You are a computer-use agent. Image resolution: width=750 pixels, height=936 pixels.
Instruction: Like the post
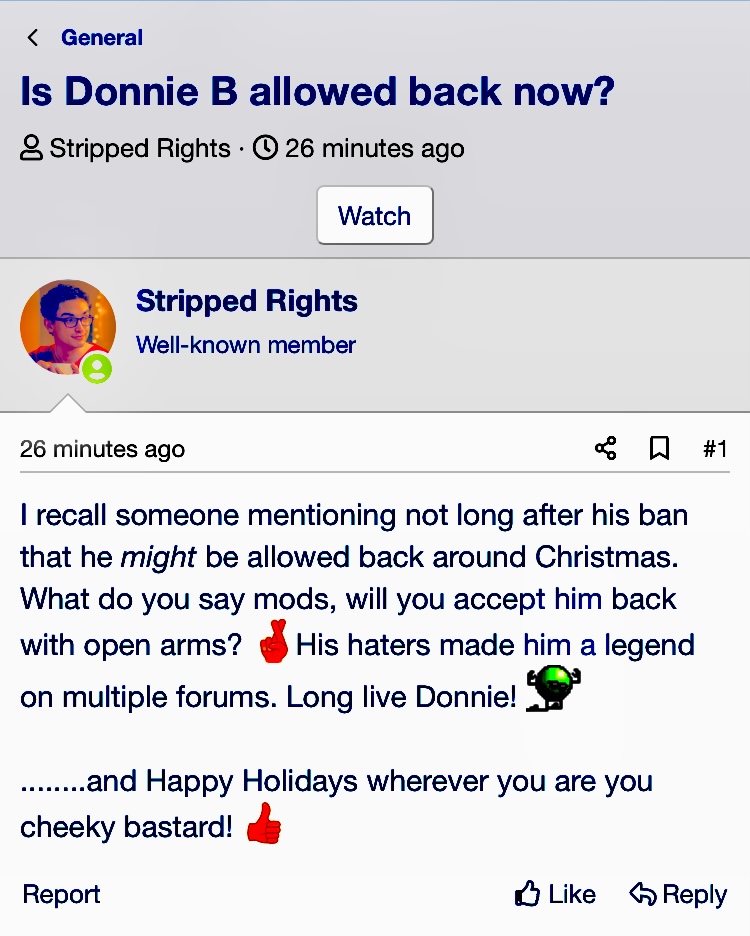(555, 894)
